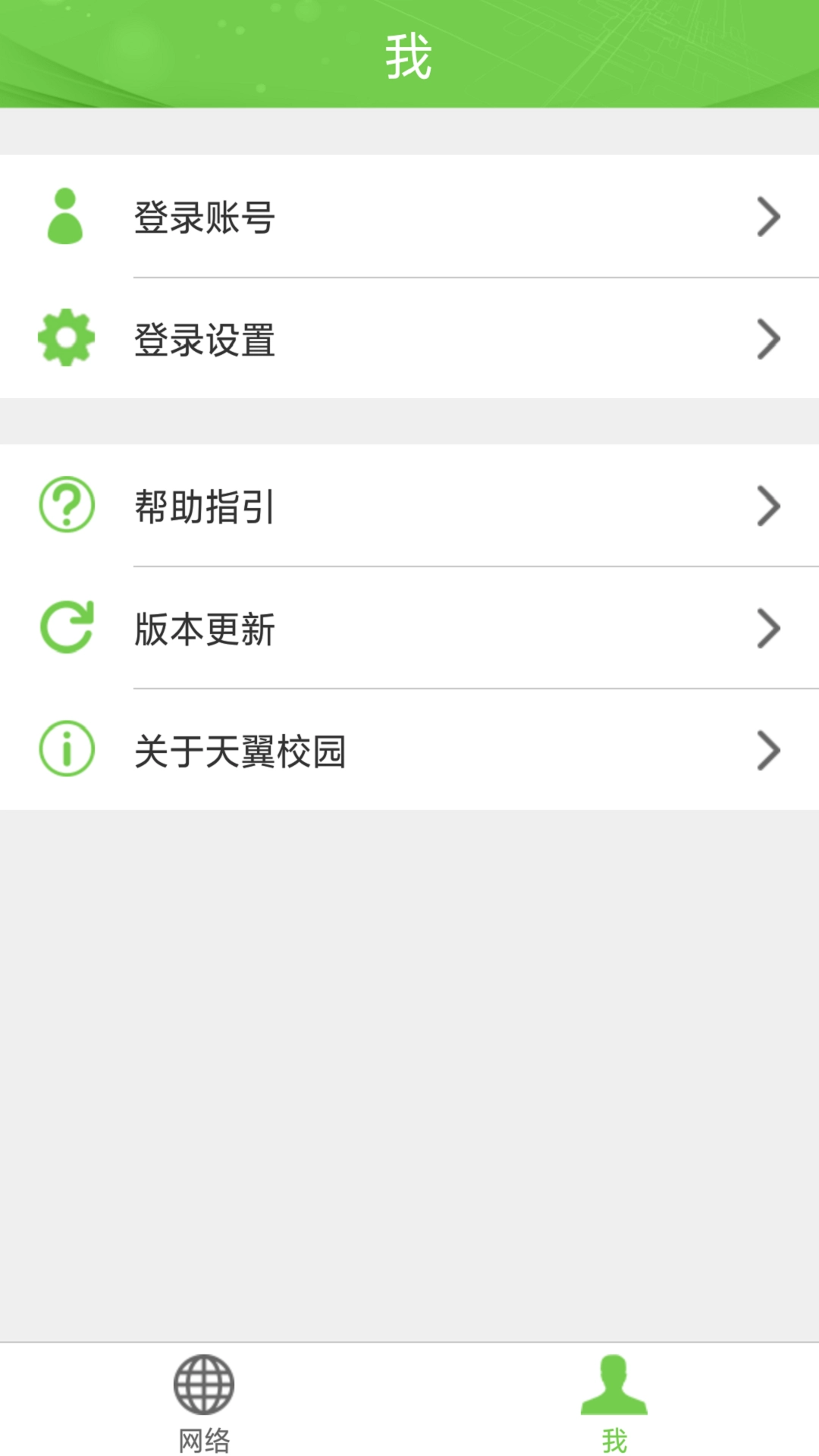Image resolution: width=819 pixels, height=1456 pixels.
Task: Expand the chevron on the 帮助指引 row
Action: (767, 507)
